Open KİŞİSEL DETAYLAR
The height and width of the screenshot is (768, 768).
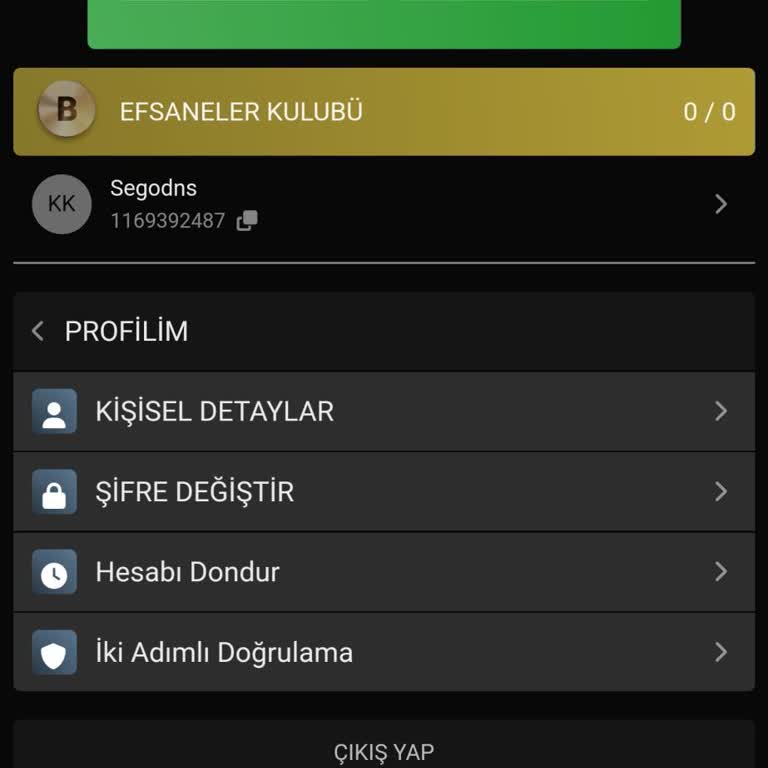(x=384, y=411)
